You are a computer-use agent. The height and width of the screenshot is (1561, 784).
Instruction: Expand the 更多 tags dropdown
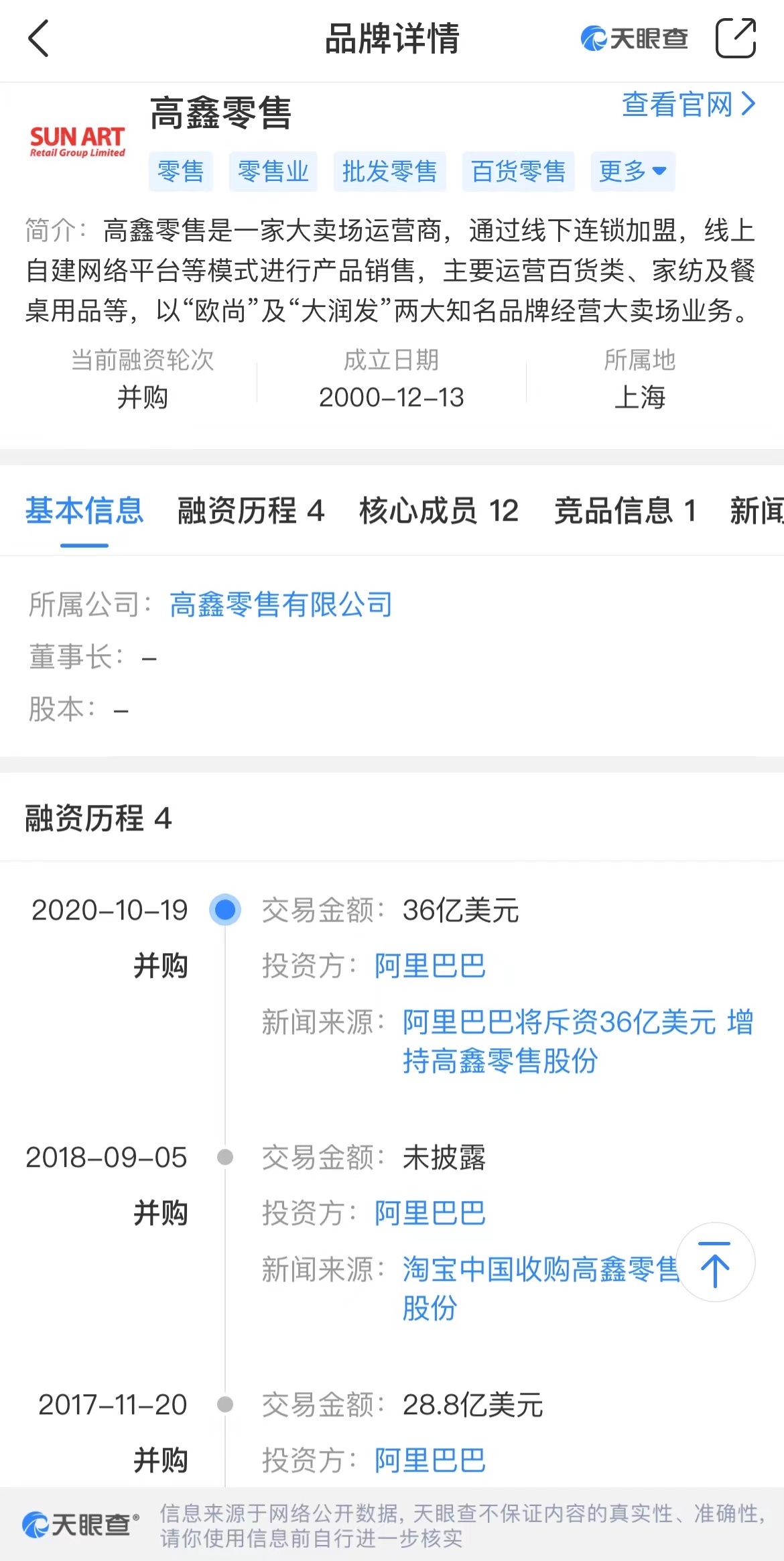pos(632,172)
